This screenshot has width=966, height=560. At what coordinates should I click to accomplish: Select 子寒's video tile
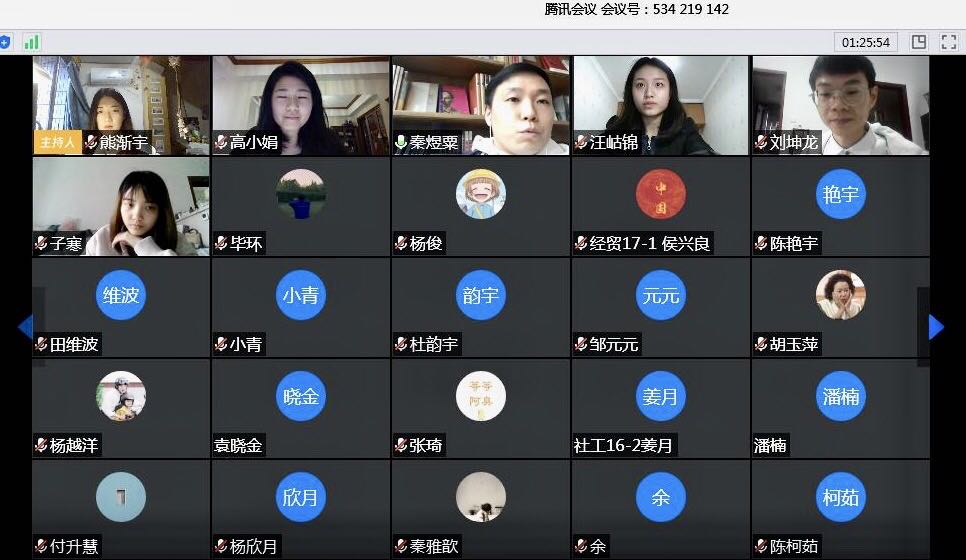coord(121,206)
